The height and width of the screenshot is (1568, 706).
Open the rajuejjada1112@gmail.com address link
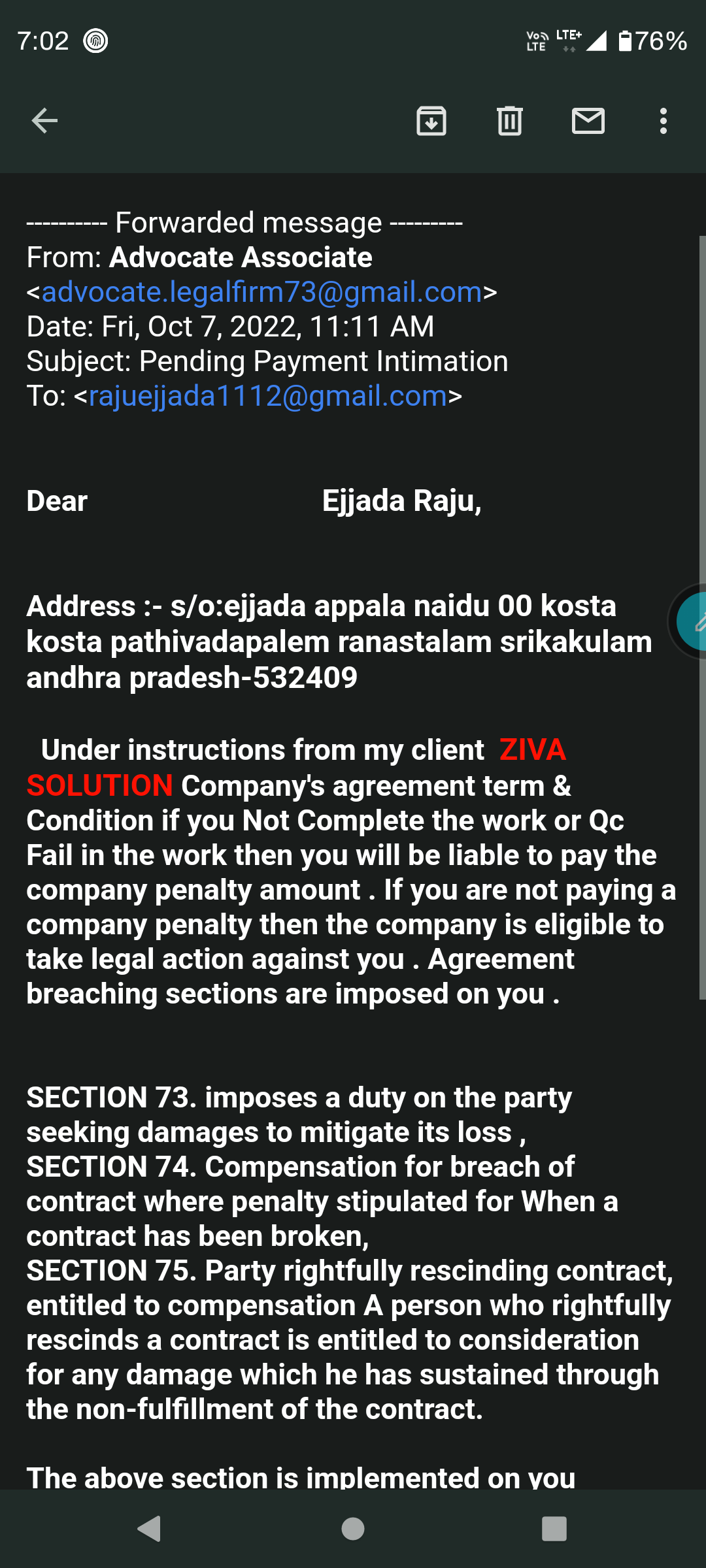click(268, 396)
